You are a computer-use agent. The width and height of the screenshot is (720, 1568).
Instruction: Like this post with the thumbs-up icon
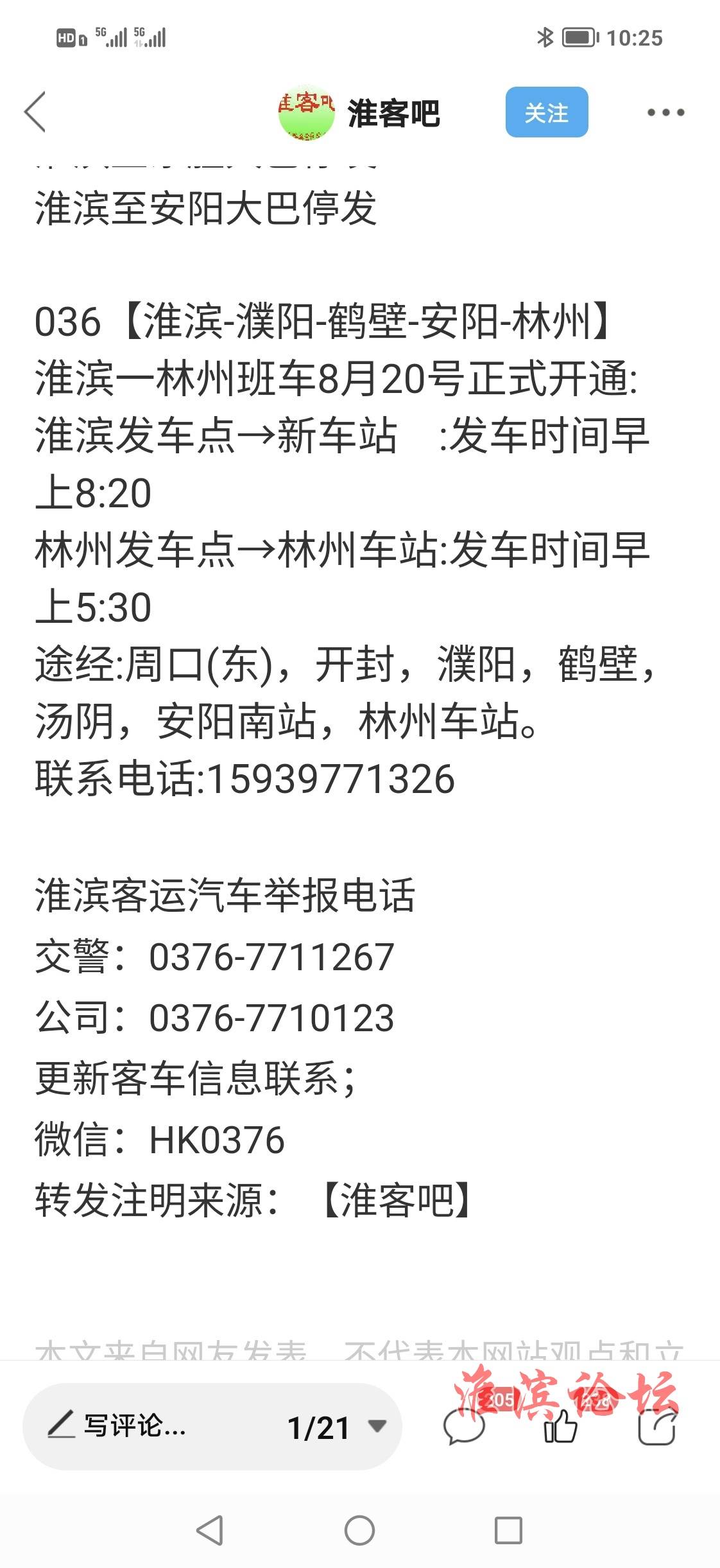[x=560, y=1427]
